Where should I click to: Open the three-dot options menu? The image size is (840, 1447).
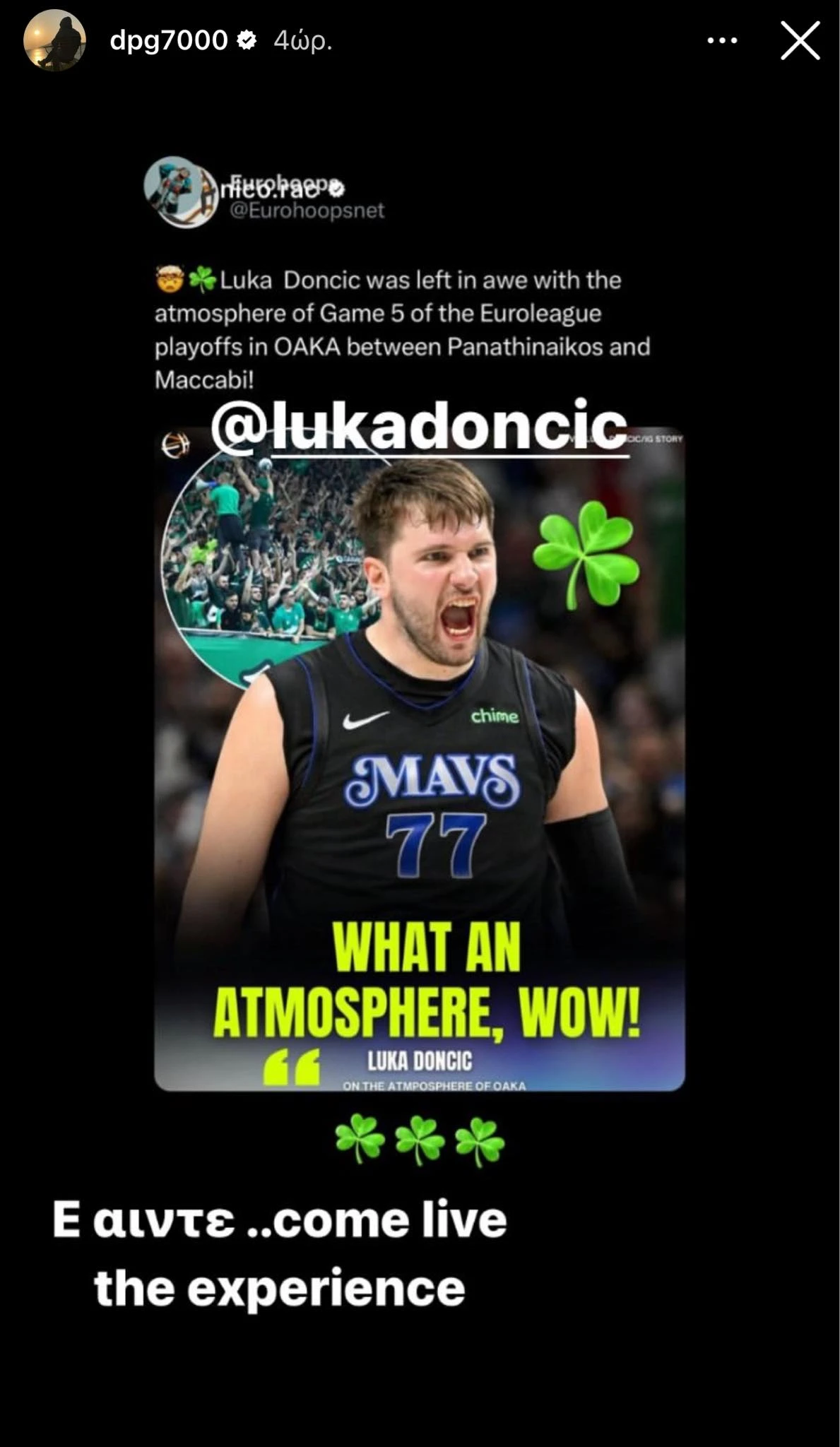(722, 41)
